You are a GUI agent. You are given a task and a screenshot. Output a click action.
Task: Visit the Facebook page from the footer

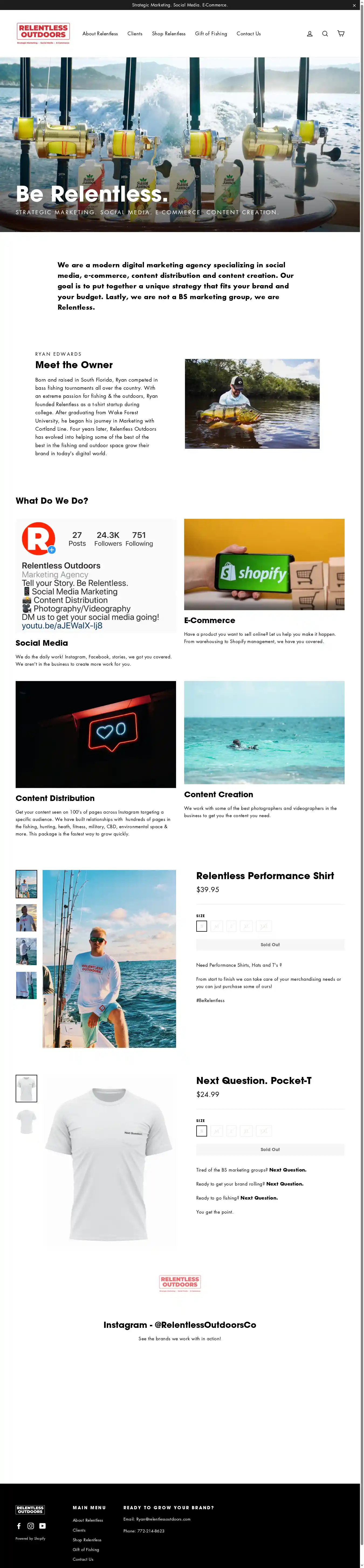(19, 1525)
